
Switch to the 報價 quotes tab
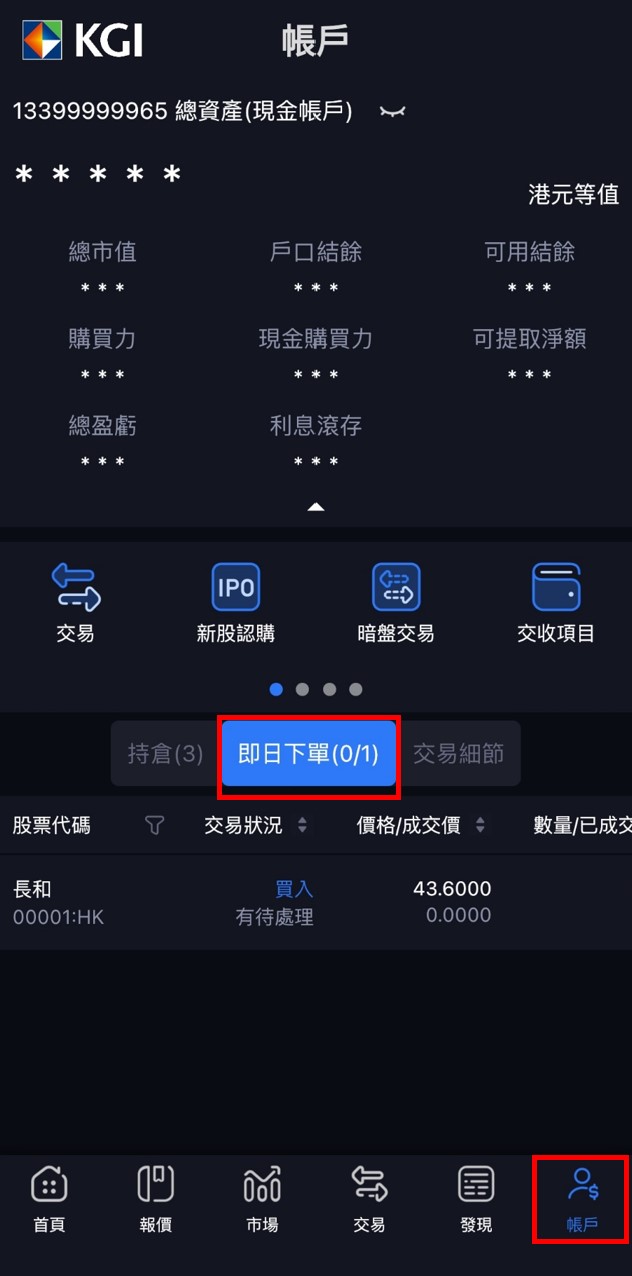click(x=156, y=1198)
